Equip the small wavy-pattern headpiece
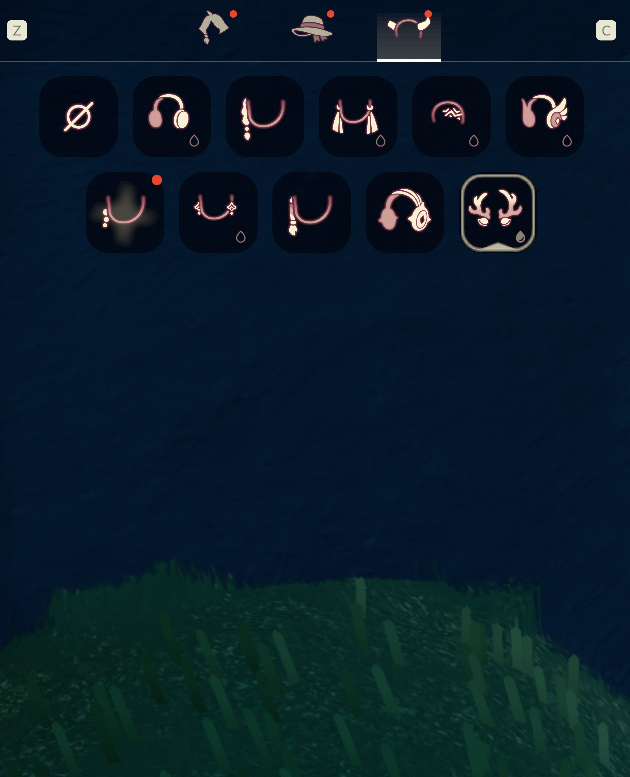 [451, 117]
